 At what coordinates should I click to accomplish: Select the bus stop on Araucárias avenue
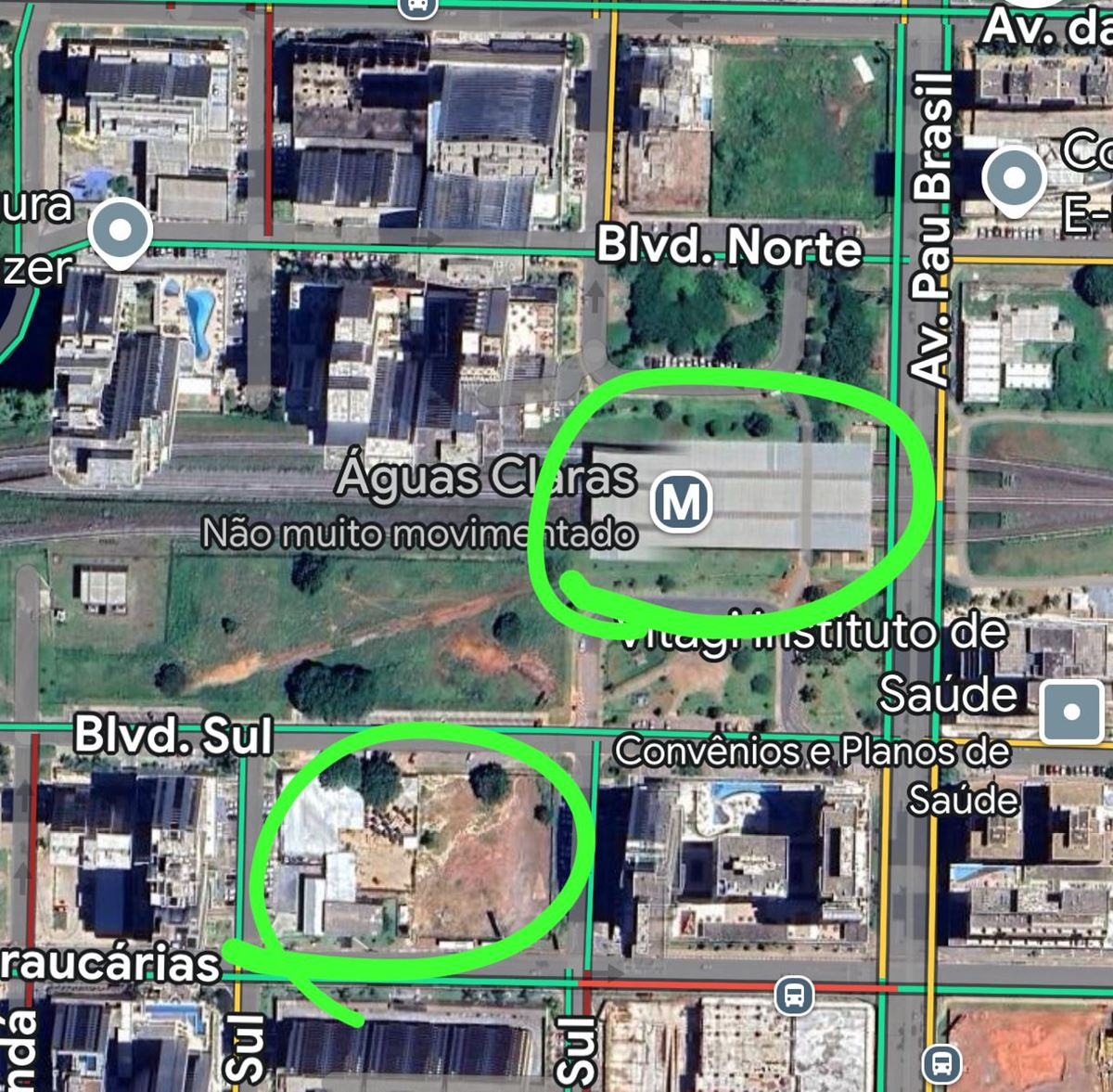click(794, 996)
